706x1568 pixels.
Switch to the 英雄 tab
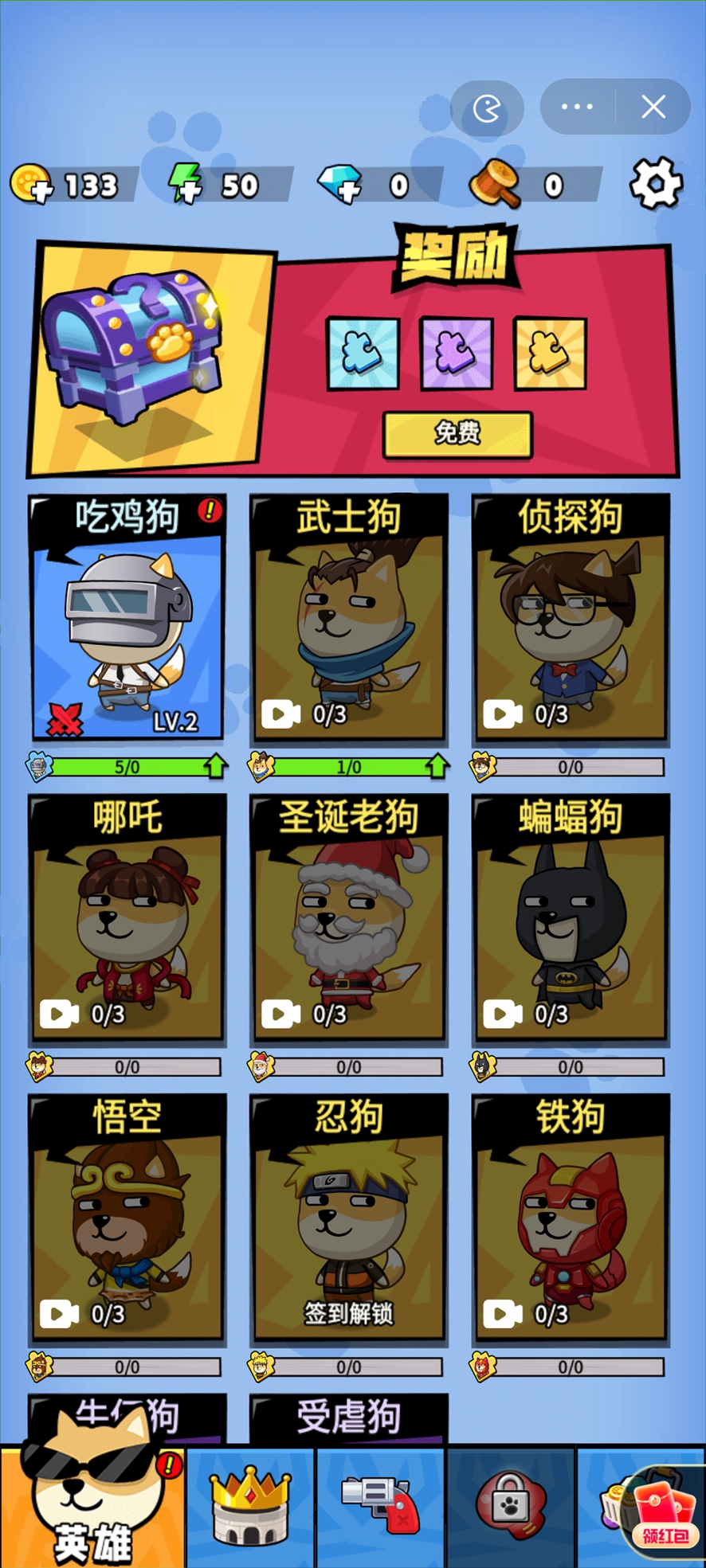click(90, 1505)
